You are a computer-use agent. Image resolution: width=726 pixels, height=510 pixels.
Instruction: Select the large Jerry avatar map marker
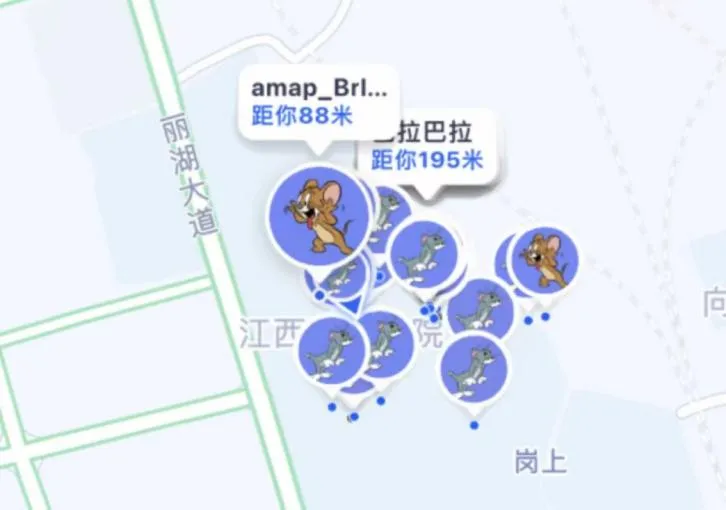pyautogui.click(x=318, y=212)
